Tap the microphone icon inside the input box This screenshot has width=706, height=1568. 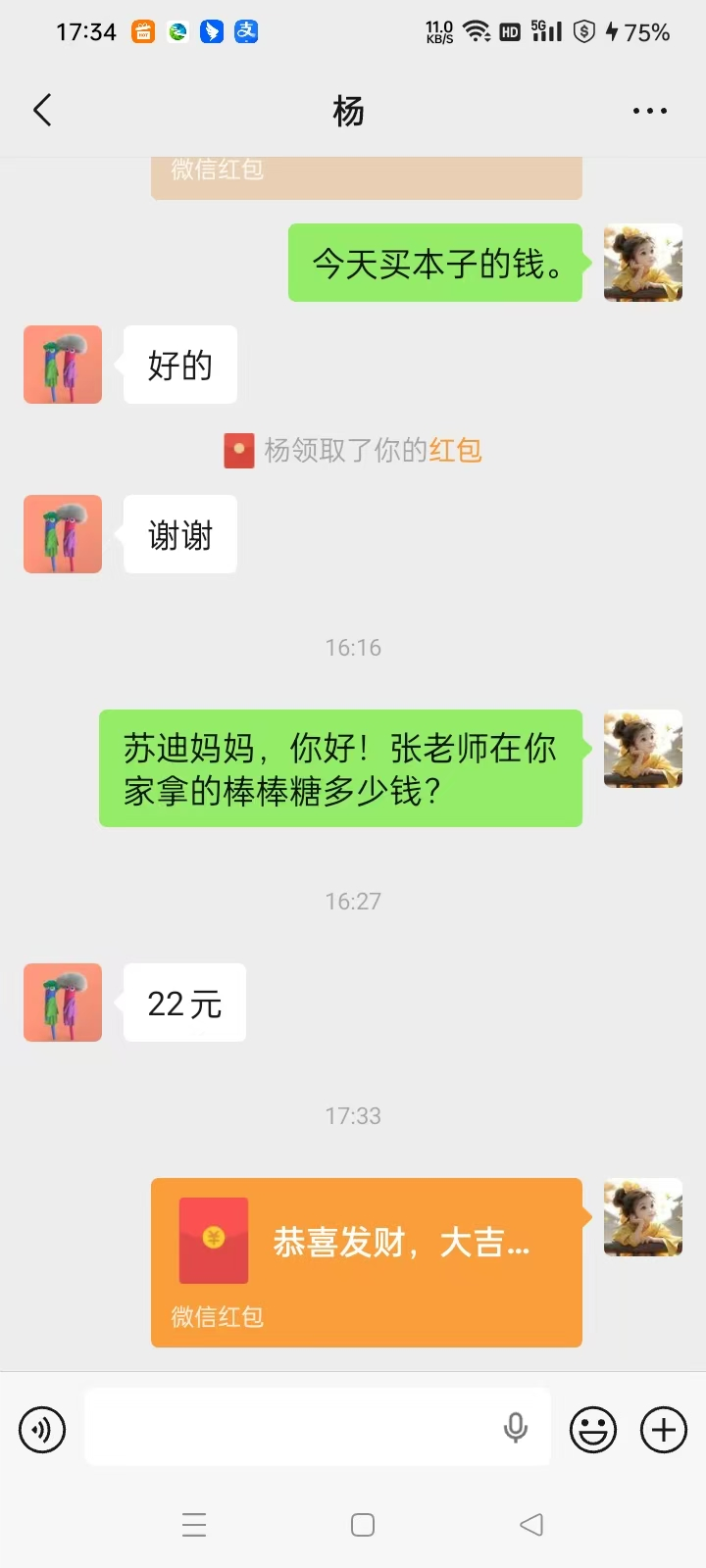click(516, 1428)
